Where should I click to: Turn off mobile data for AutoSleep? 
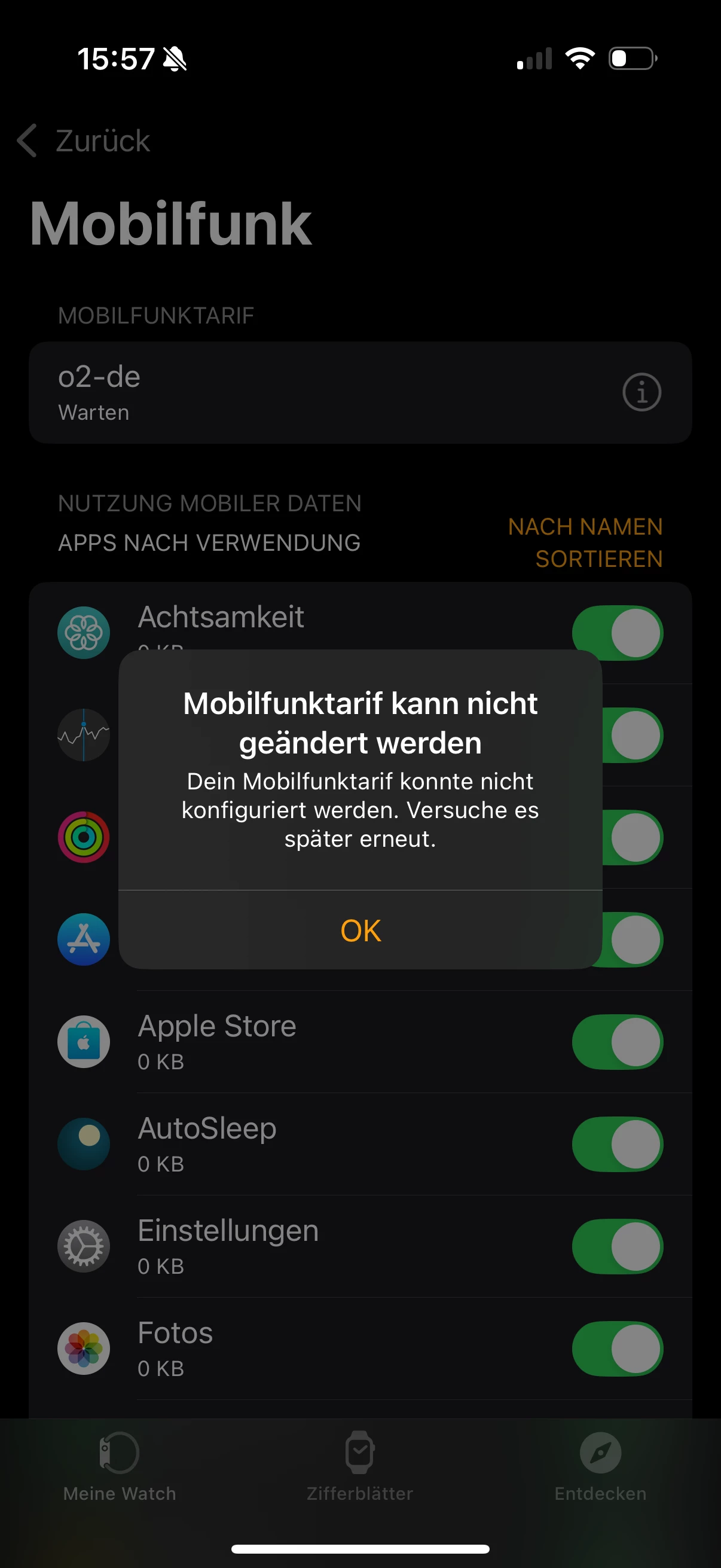[x=617, y=1145]
